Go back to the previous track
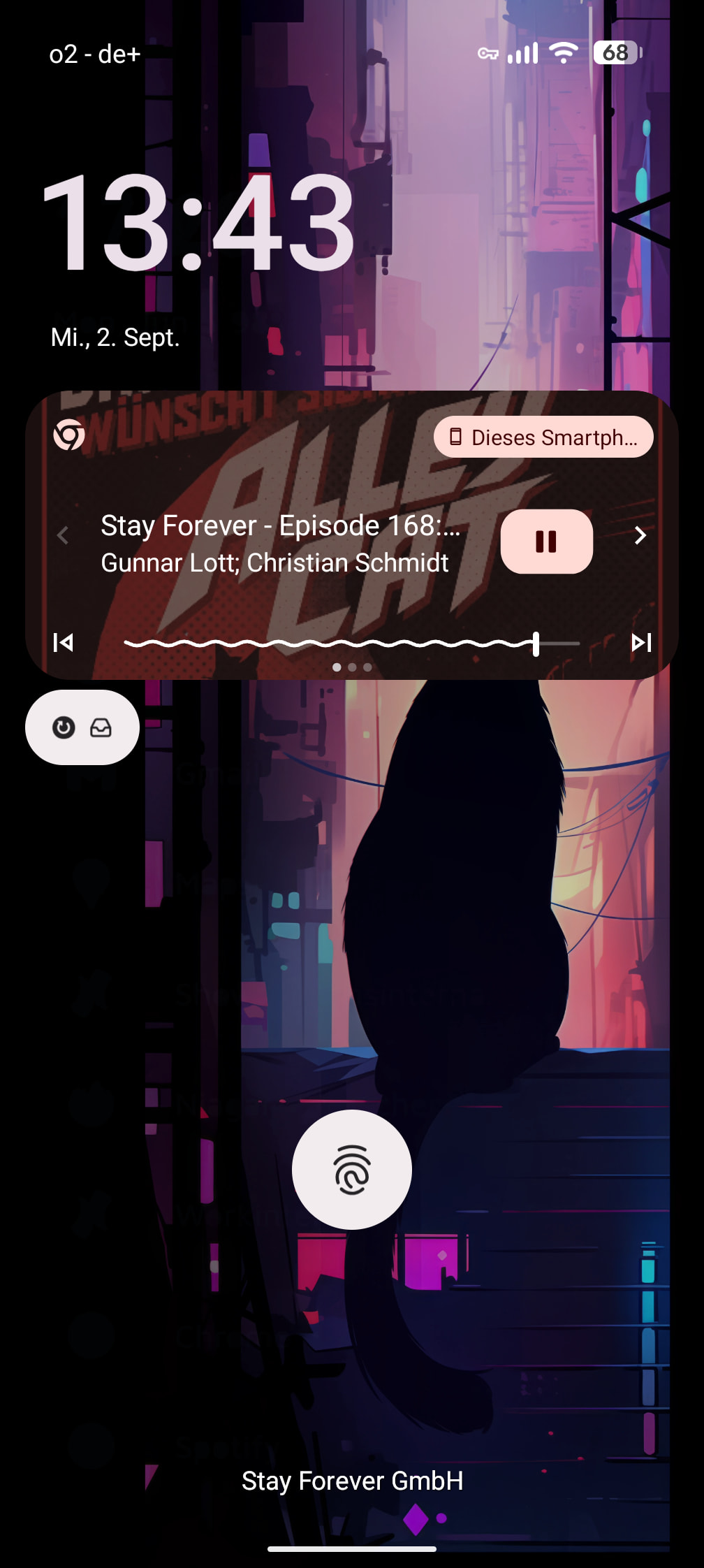 pyautogui.click(x=64, y=642)
